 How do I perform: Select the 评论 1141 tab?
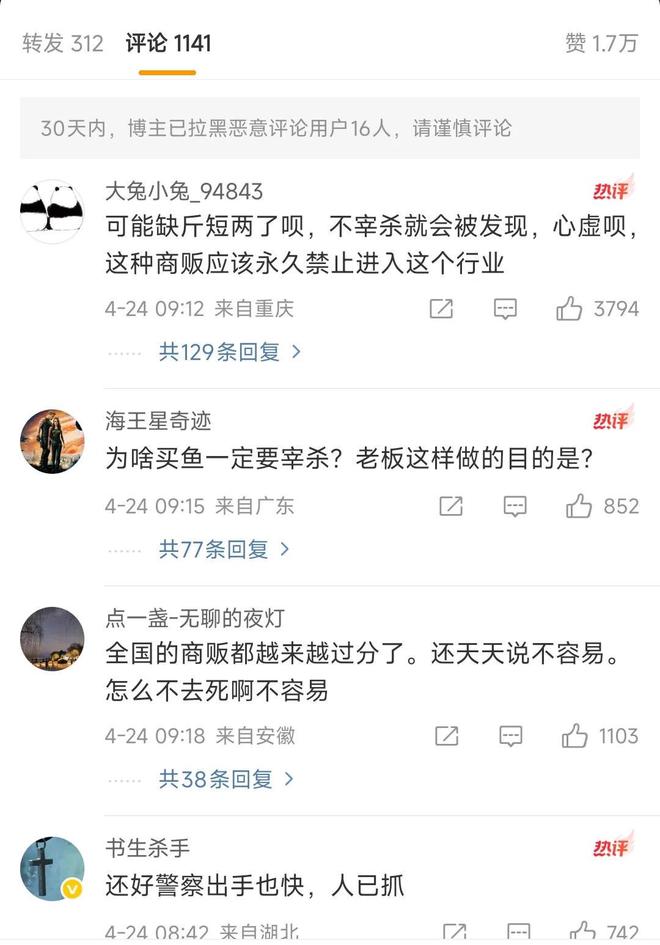[x=168, y=43]
